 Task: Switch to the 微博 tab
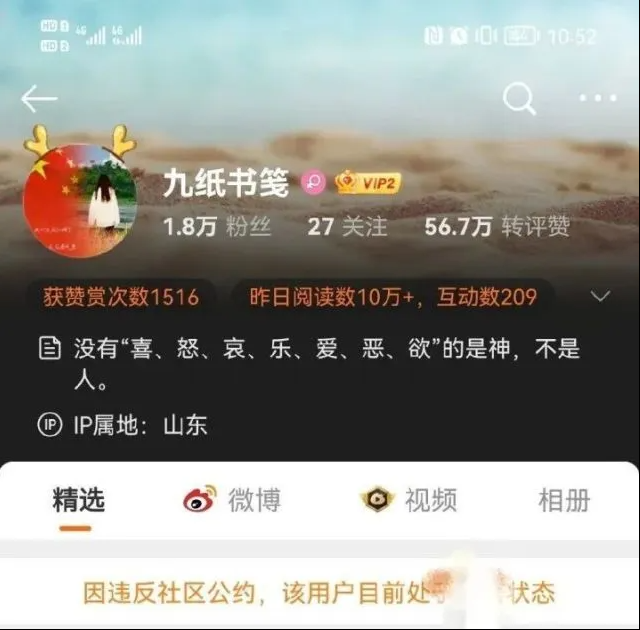[233, 500]
